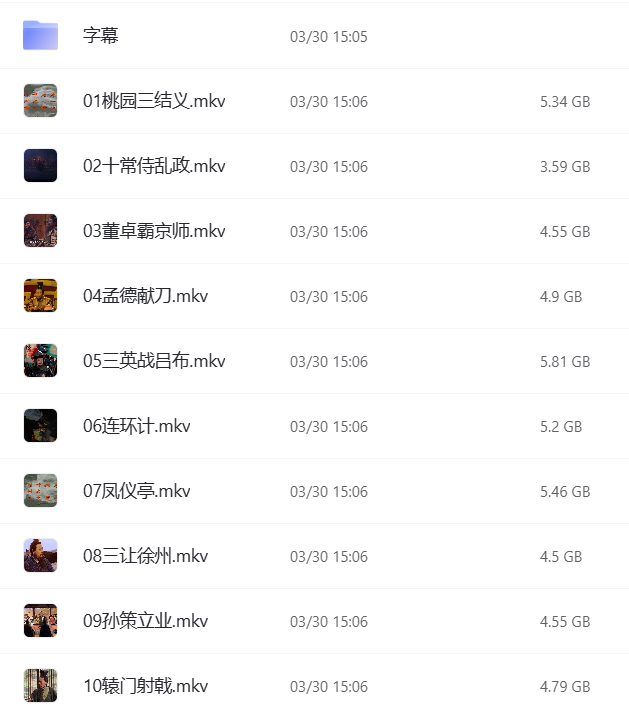Tap 05三英战吕布.mkv in the list
Image resolution: width=629 pixels, height=706 pixels.
pos(154,361)
